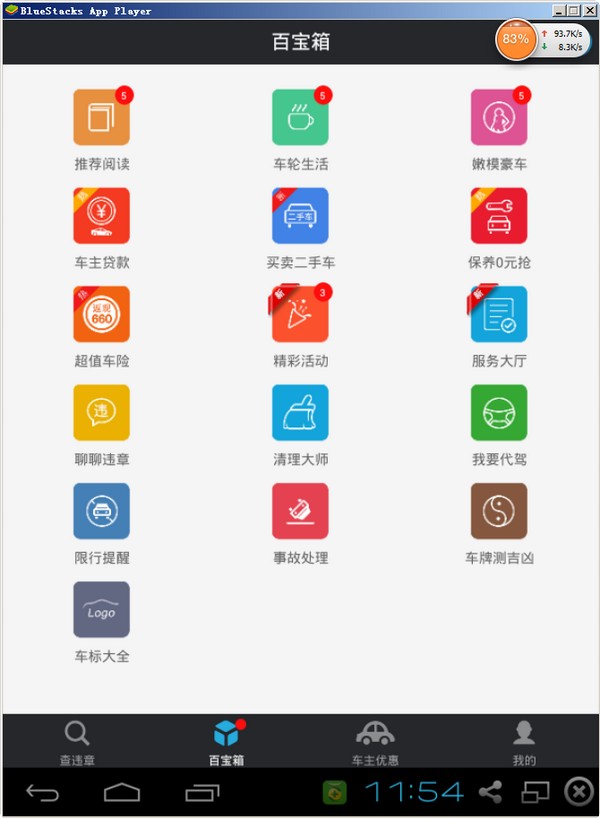Tap the system back button
600x819 pixels.
tap(42, 794)
